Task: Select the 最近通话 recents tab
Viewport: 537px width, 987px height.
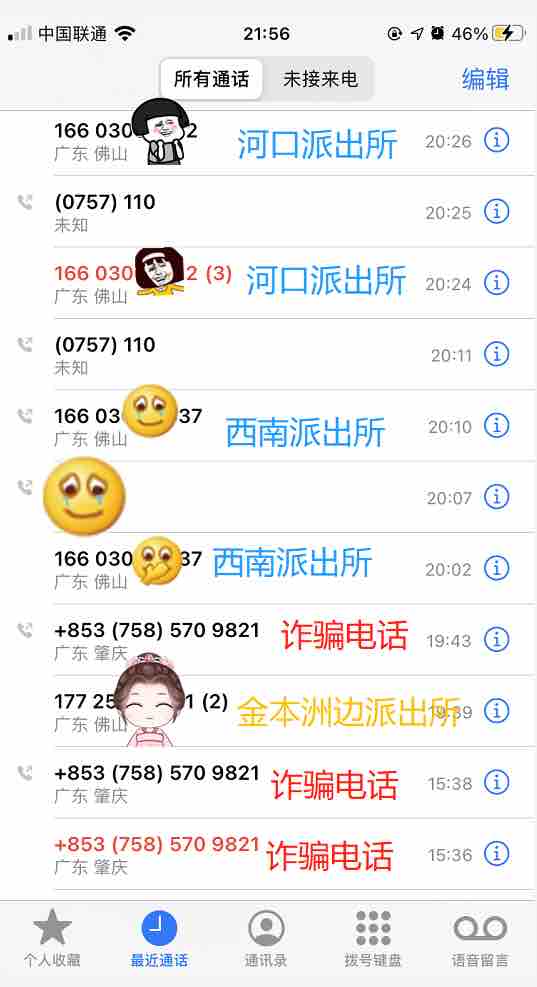Action: [159, 938]
